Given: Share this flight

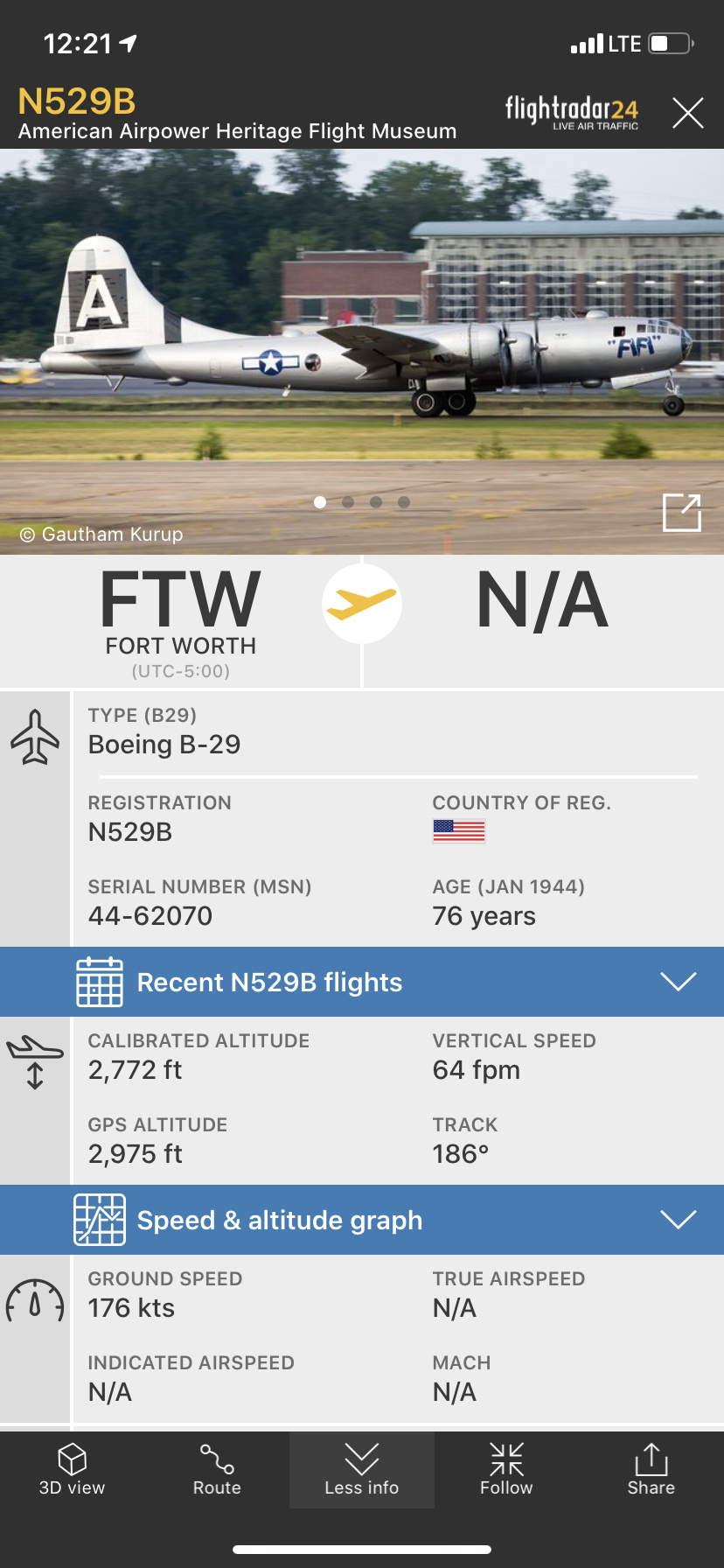Looking at the screenshot, I should pyautogui.click(x=651, y=1470).
